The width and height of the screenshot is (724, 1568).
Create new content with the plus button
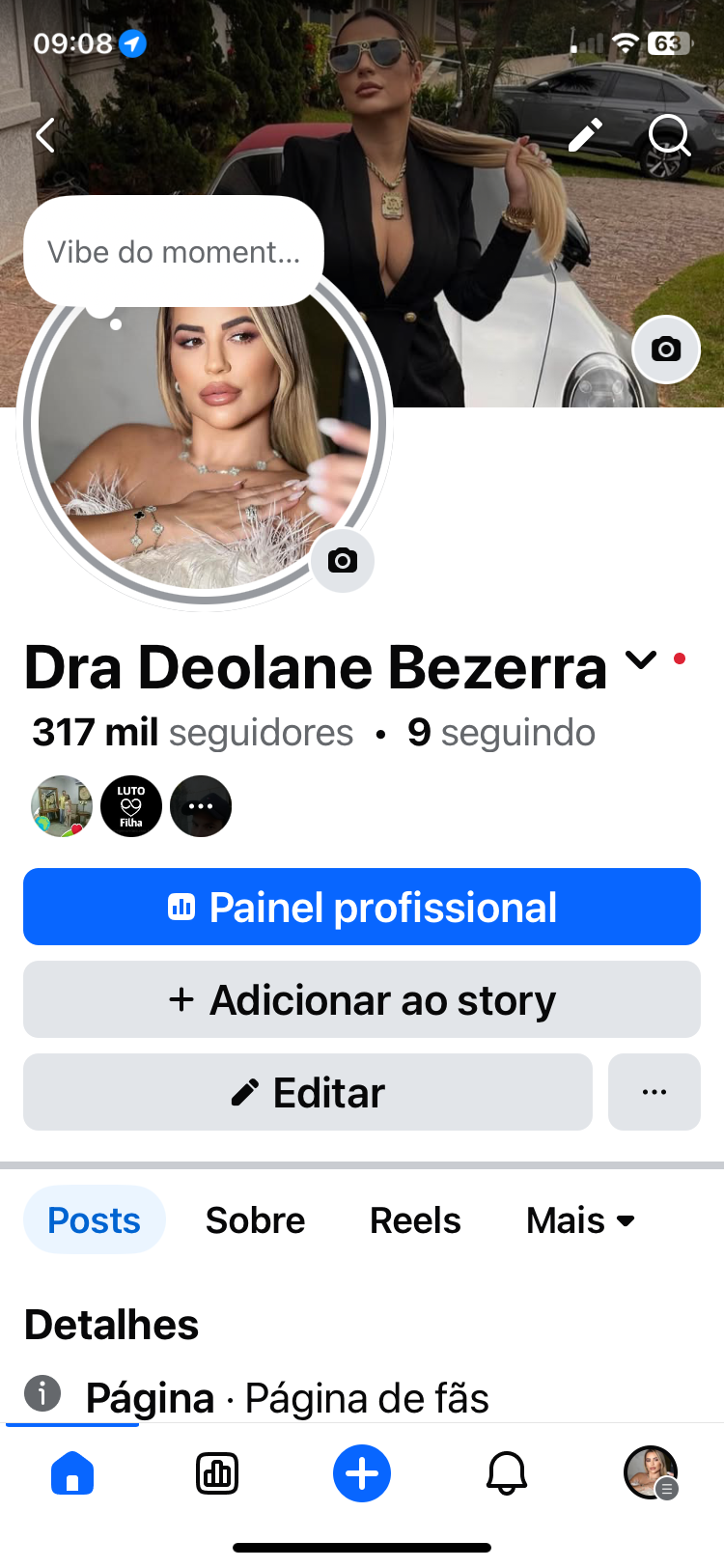click(362, 1473)
